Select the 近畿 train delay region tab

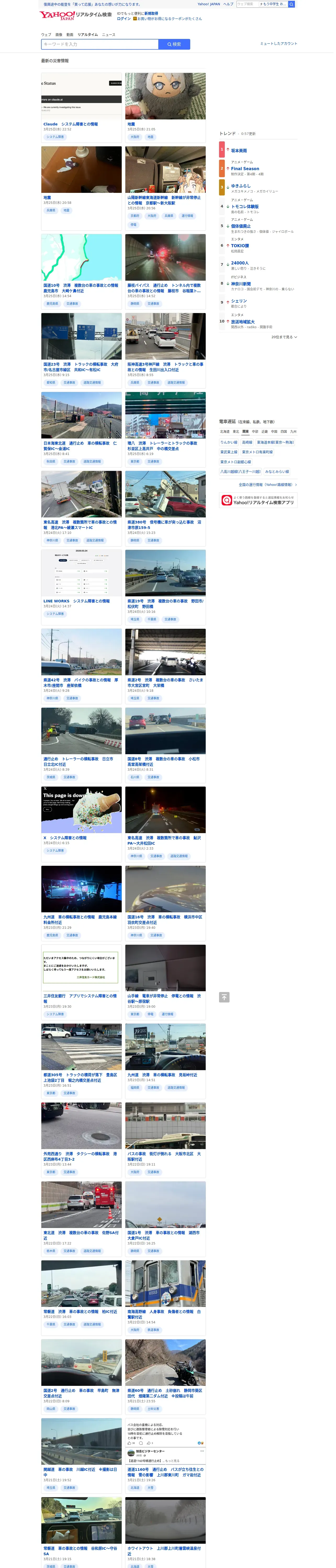(264, 431)
